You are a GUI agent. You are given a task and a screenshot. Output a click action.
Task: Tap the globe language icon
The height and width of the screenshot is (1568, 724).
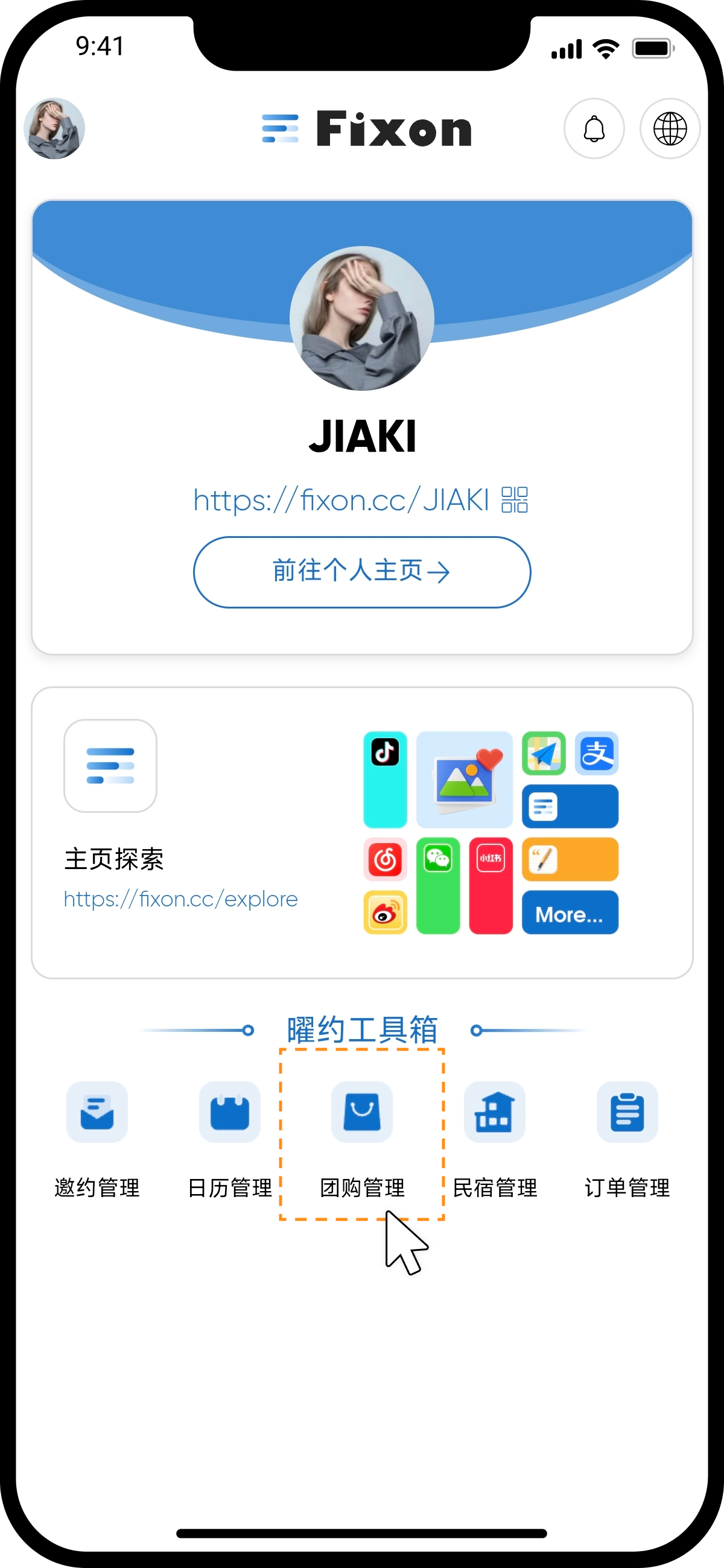pyautogui.click(x=670, y=128)
